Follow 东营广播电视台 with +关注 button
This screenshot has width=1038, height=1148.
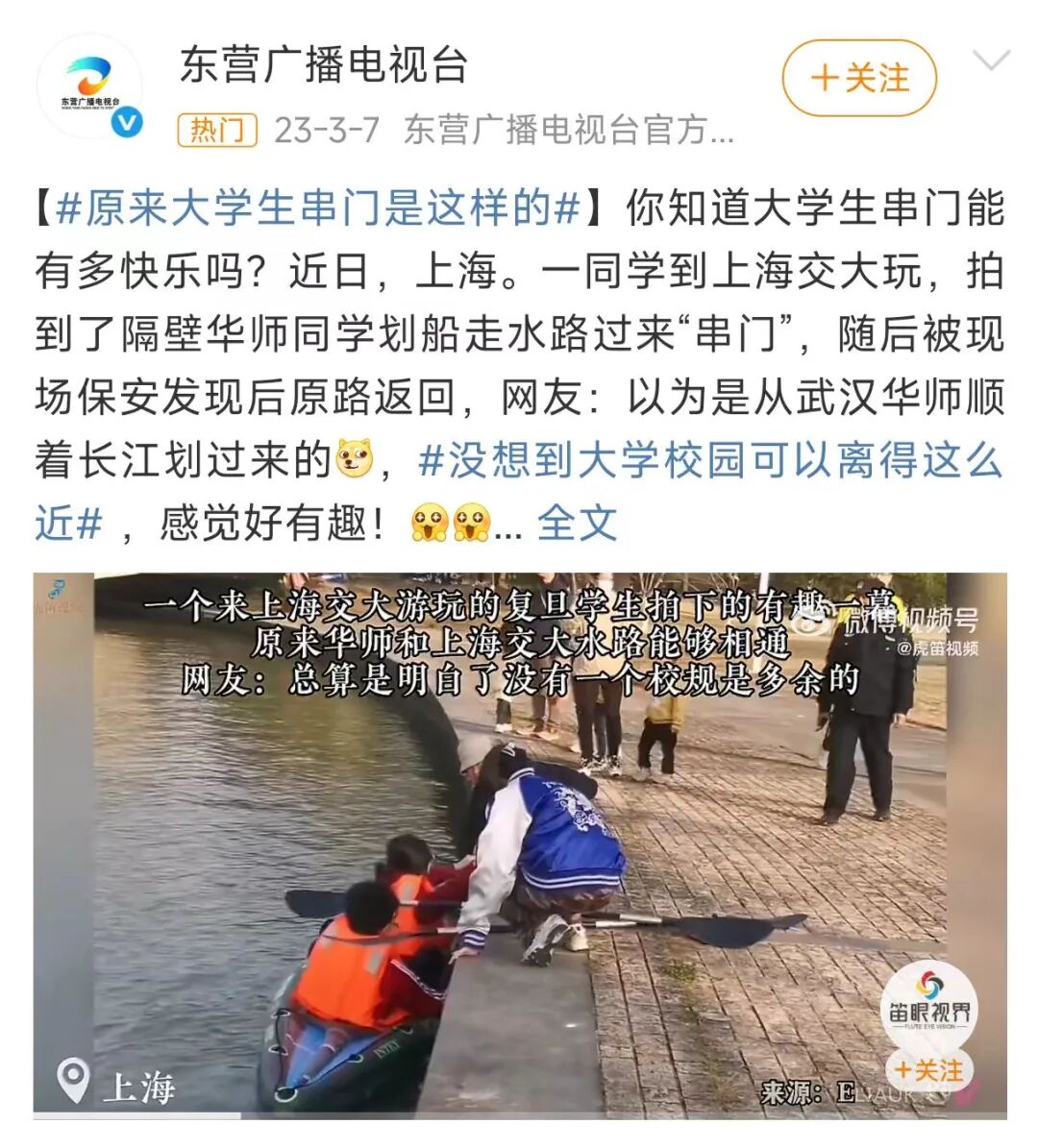tap(858, 78)
